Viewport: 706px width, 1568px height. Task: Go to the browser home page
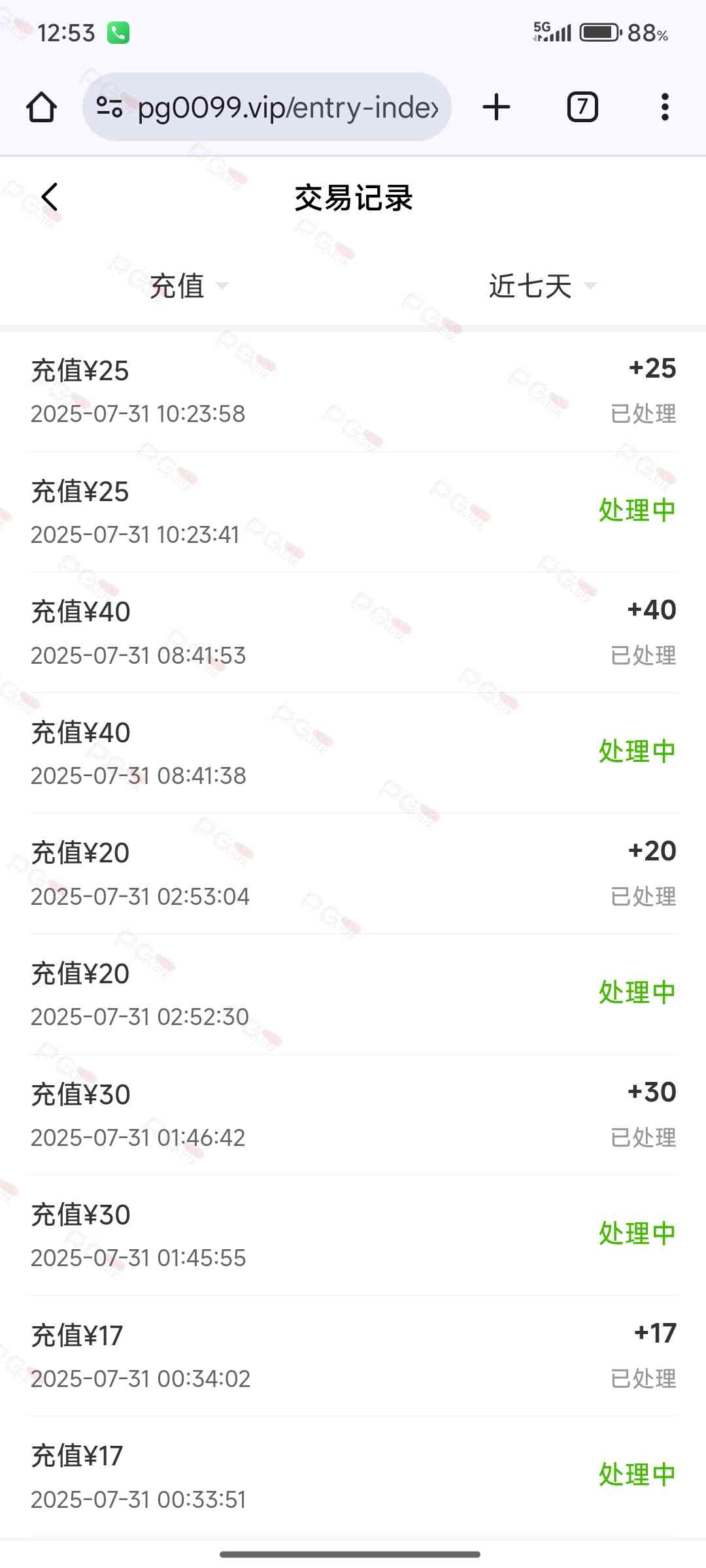click(41, 107)
